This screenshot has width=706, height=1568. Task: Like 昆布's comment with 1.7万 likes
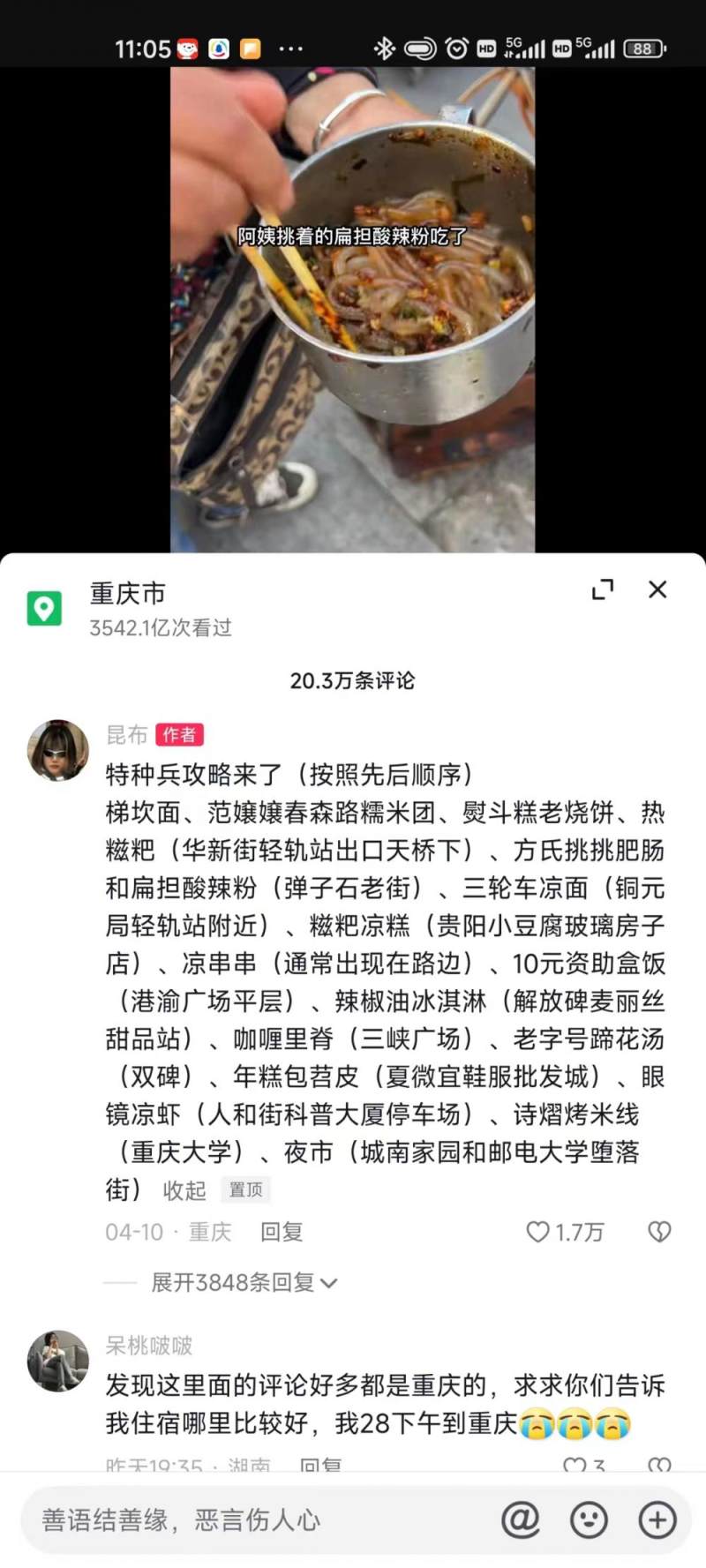coord(538,1232)
